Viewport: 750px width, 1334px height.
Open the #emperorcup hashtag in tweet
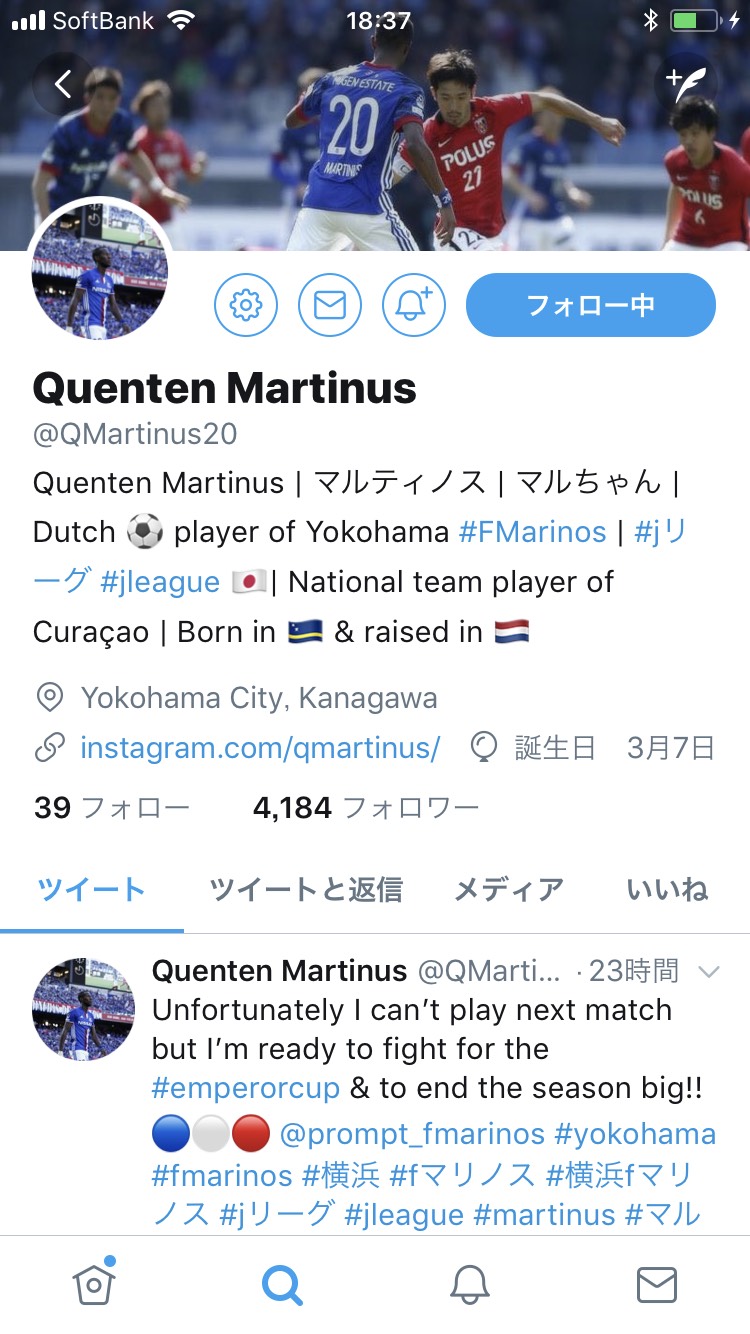click(x=246, y=1088)
